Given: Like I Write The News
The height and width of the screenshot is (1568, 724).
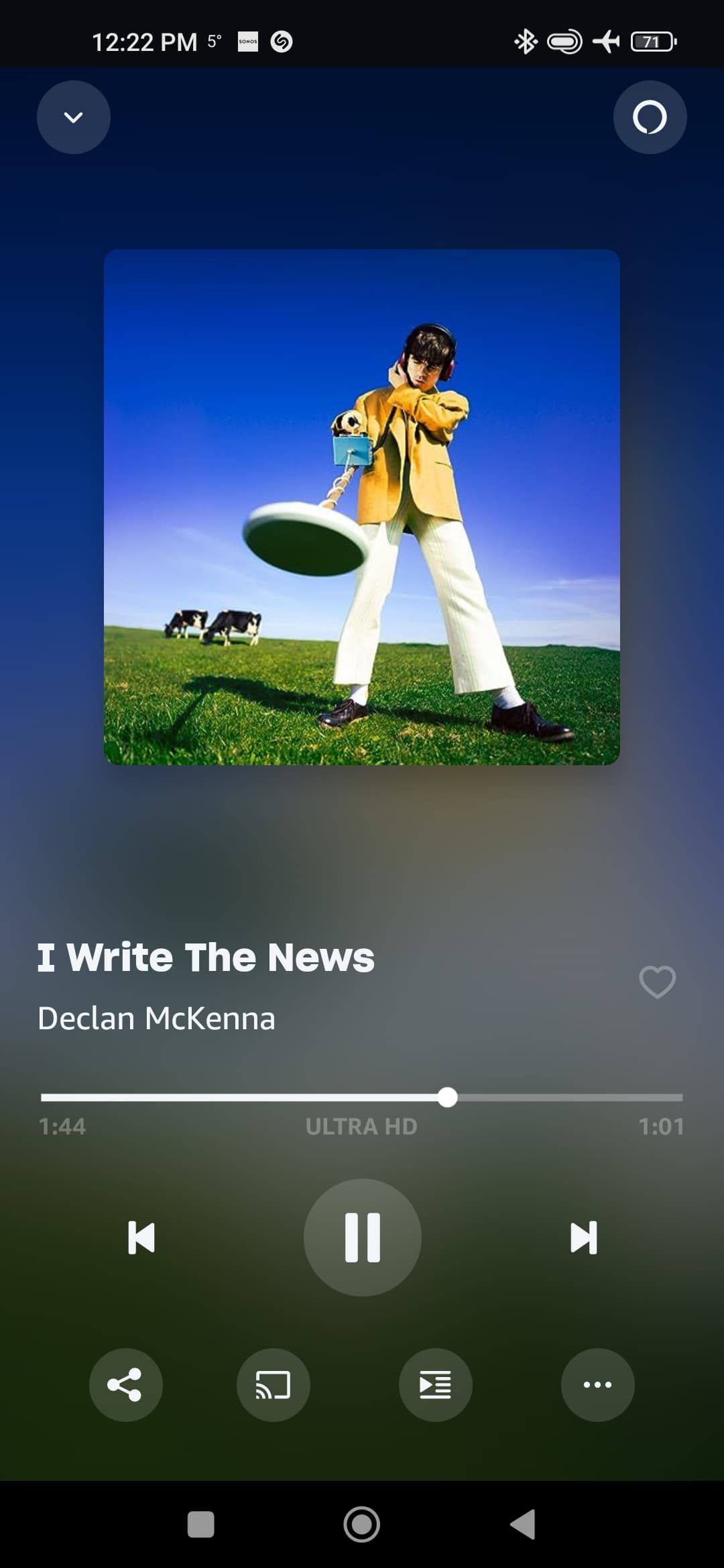Looking at the screenshot, I should click(657, 982).
